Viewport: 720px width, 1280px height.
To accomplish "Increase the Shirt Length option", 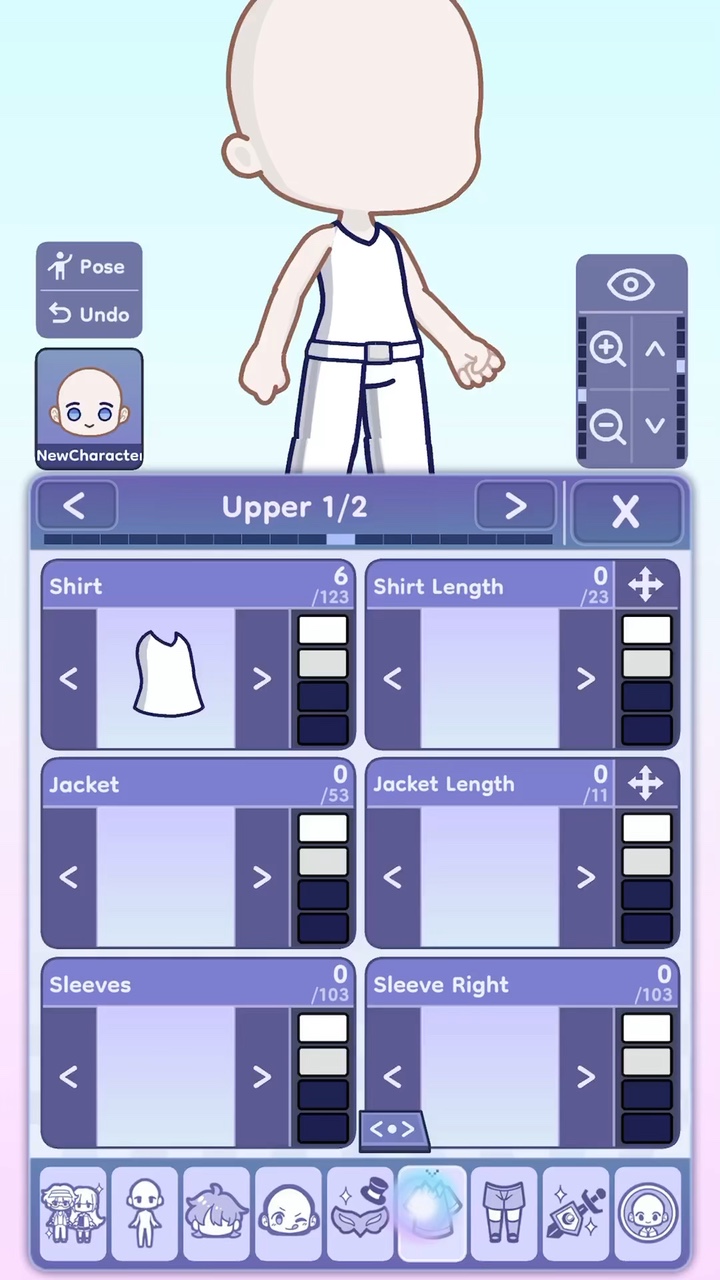I will click(x=586, y=679).
